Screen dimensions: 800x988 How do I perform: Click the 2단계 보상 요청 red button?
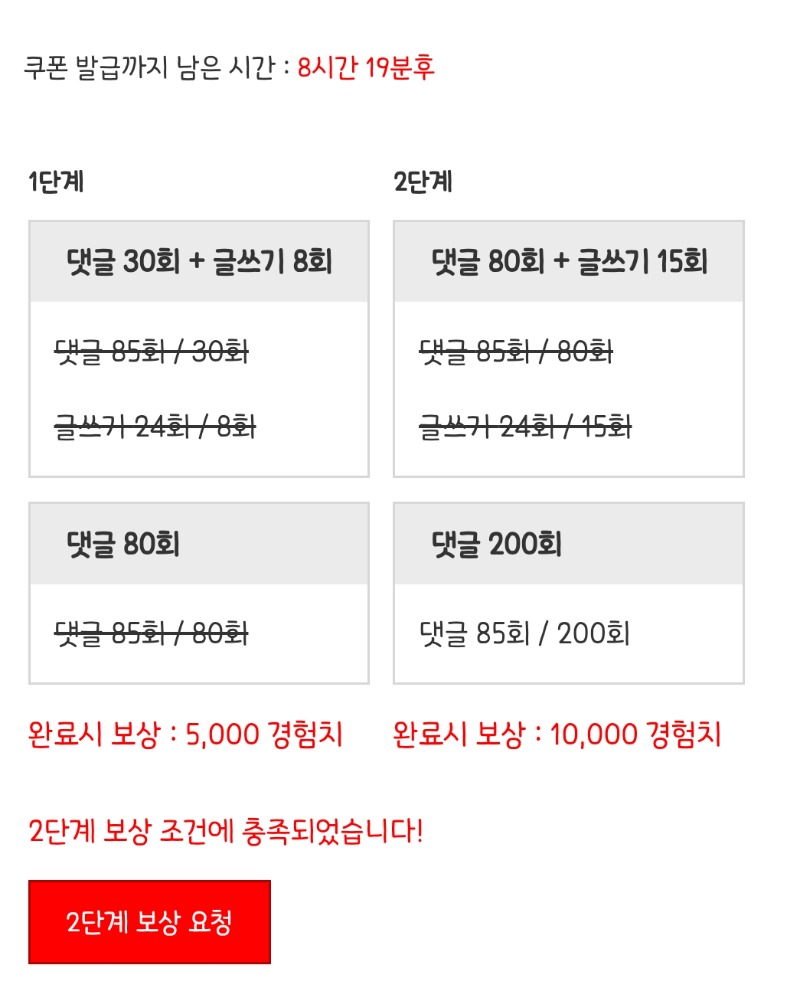click(x=148, y=921)
